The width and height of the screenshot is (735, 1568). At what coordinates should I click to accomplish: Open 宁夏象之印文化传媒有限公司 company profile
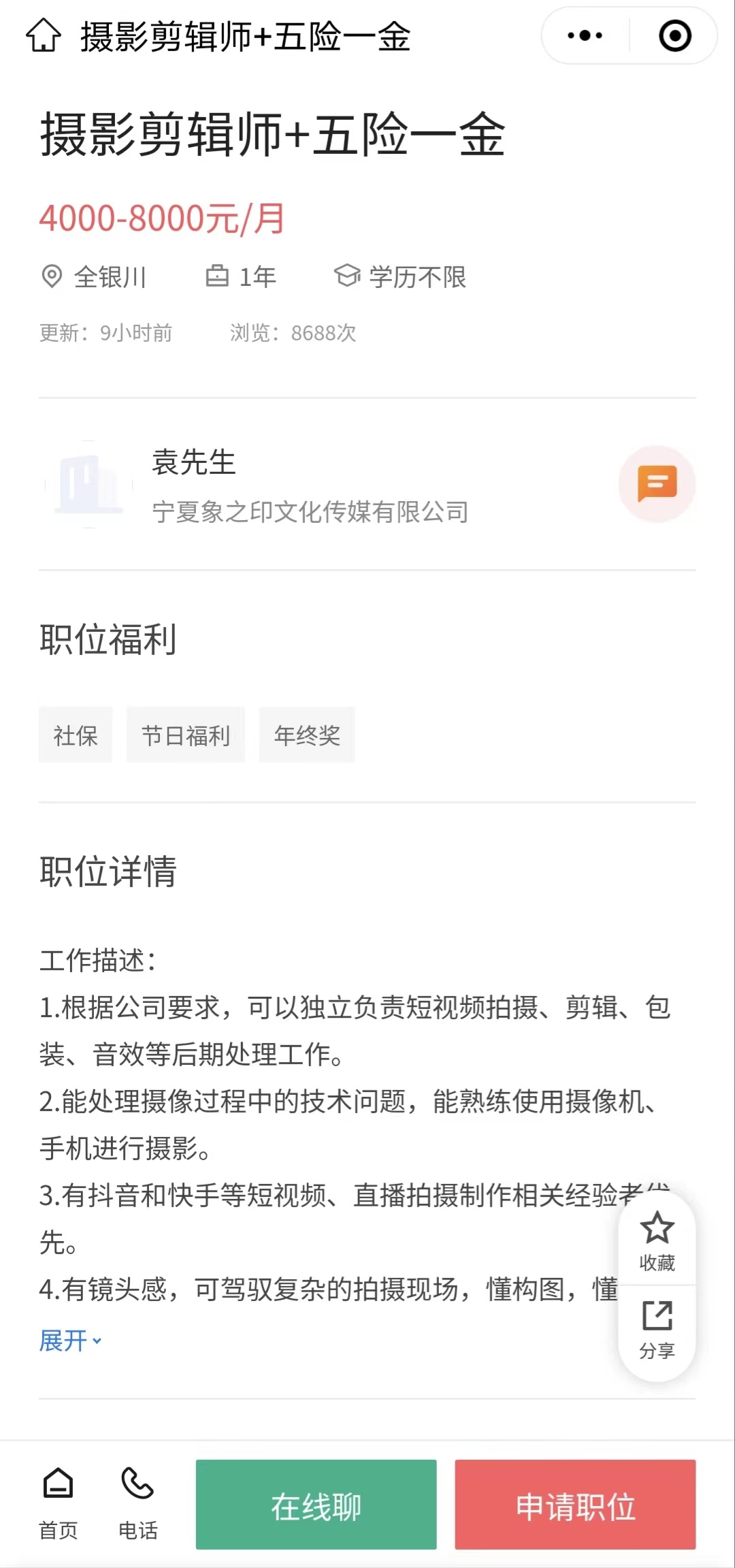pyautogui.click(x=310, y=512)
